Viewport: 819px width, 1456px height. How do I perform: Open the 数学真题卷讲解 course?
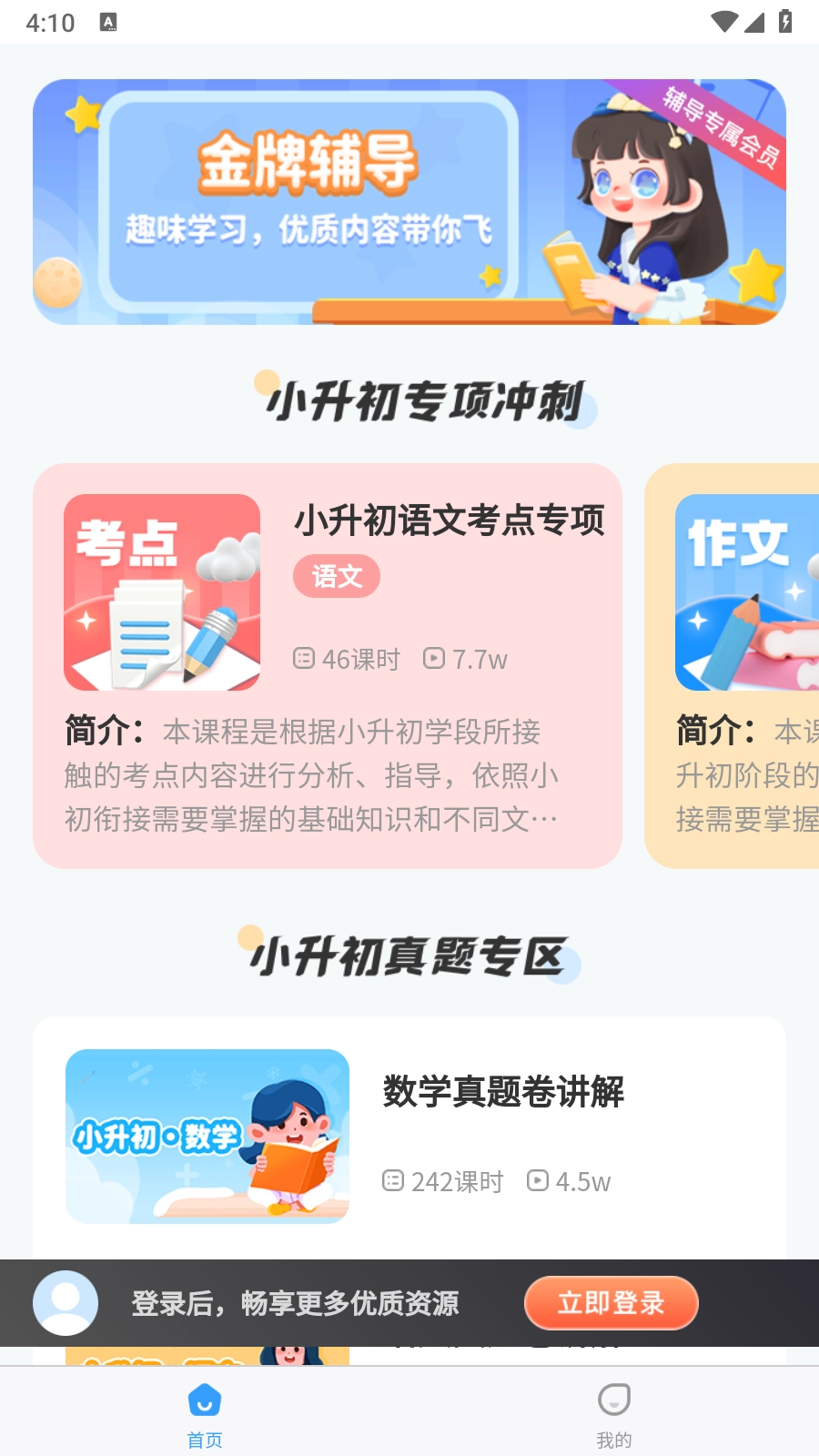pyautogui.click(x=503, y=1096)
